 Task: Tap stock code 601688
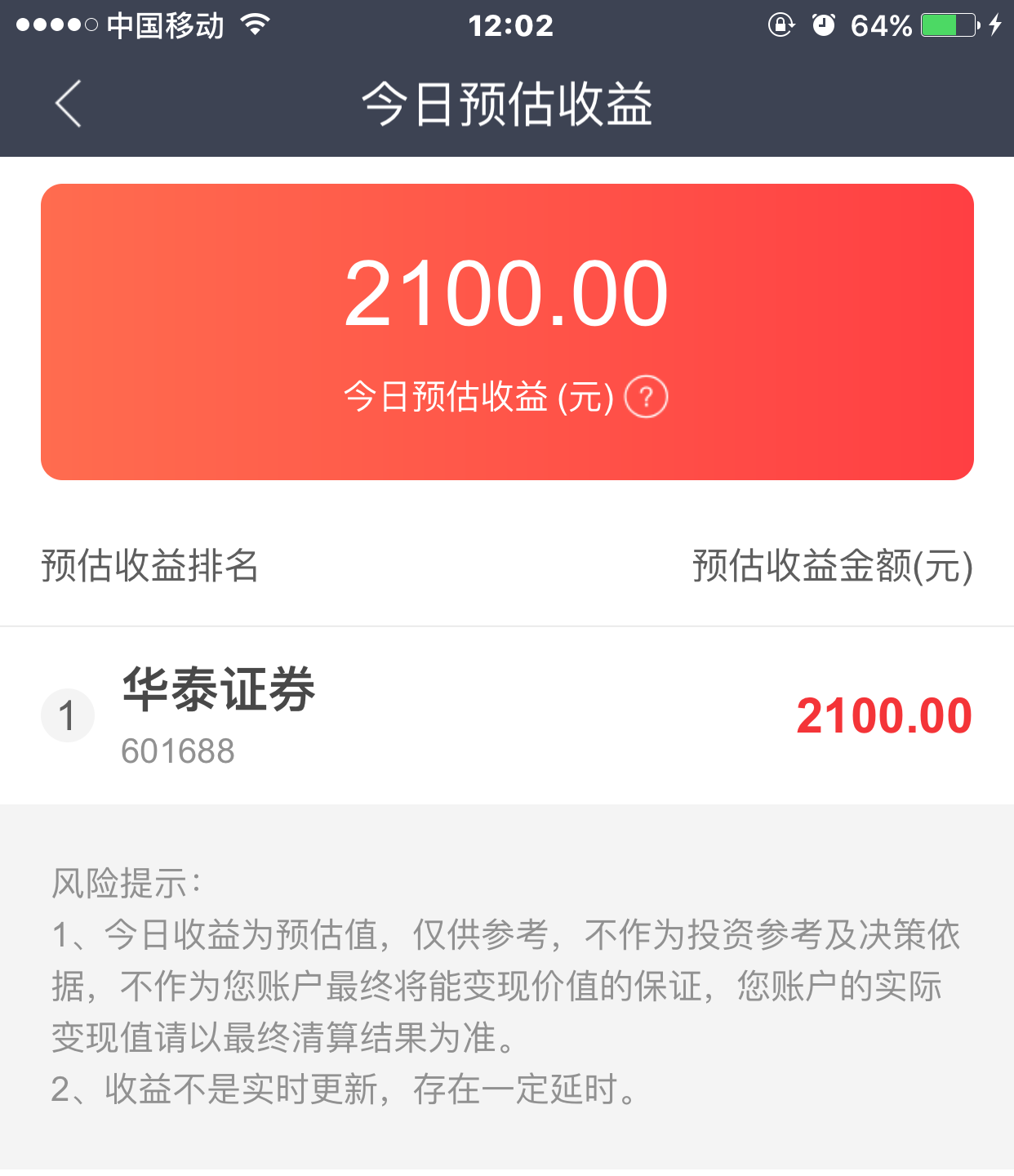(x=176, y=751)
